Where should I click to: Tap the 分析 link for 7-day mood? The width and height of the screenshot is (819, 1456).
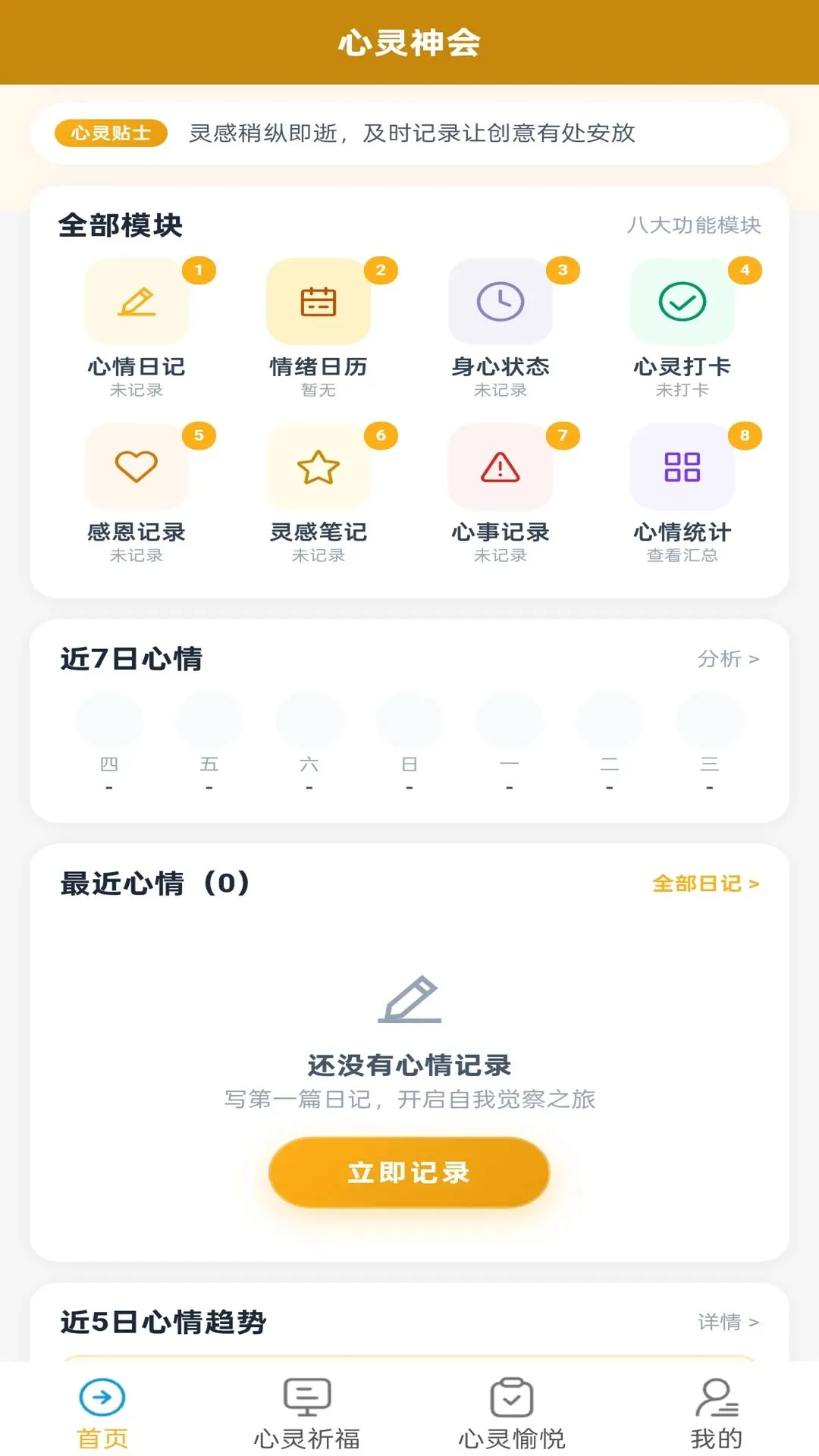click(x=728, y=659)
